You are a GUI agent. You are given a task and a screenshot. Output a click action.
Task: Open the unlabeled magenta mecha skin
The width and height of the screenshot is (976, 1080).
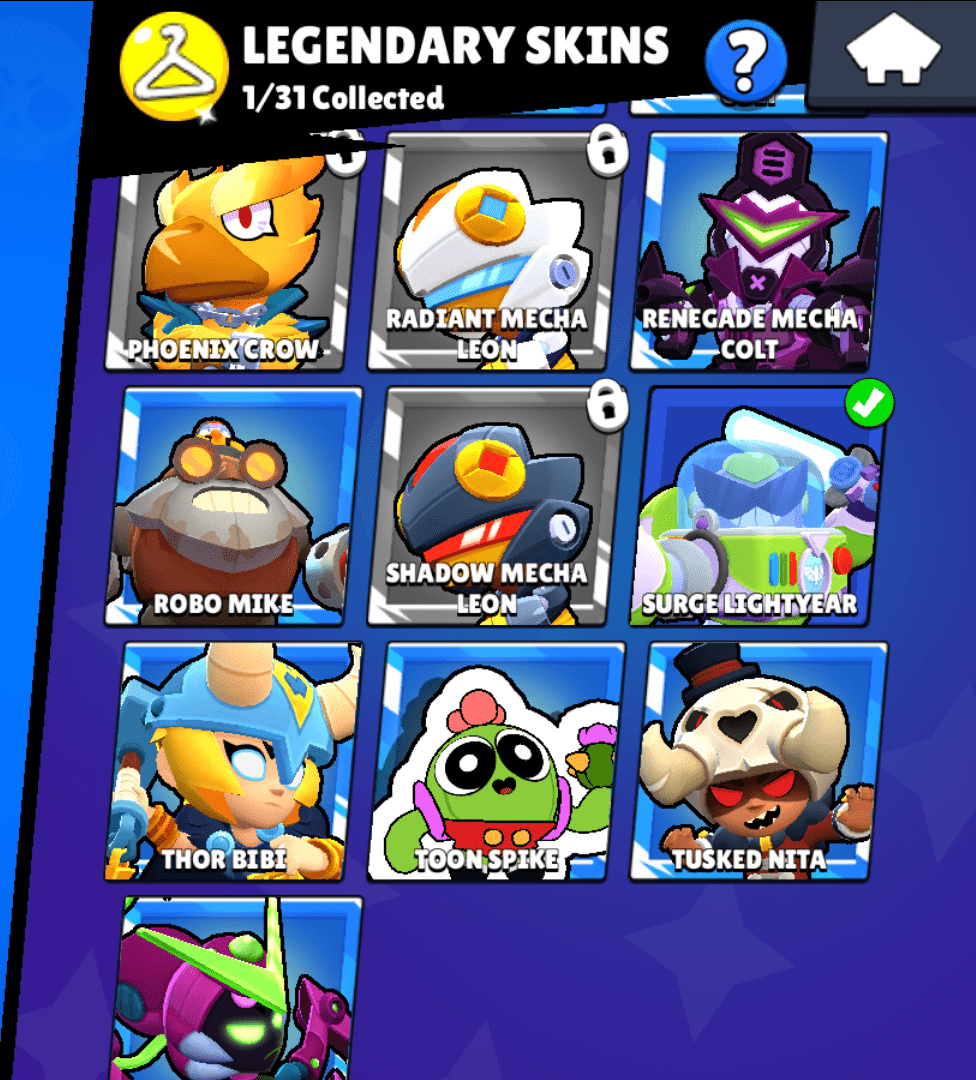pos(240,990)
